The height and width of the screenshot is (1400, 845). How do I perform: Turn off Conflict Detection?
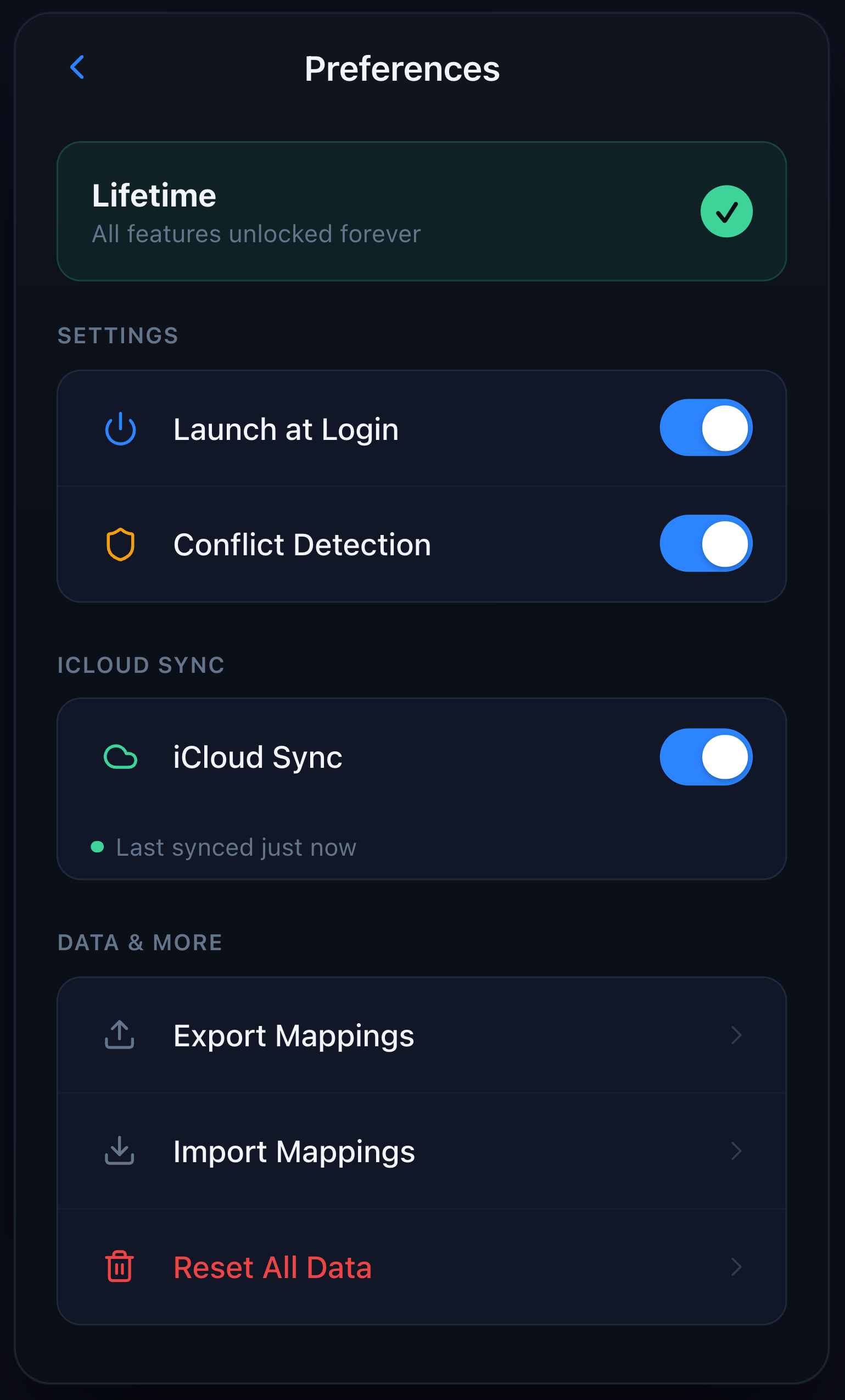(706, 544)
